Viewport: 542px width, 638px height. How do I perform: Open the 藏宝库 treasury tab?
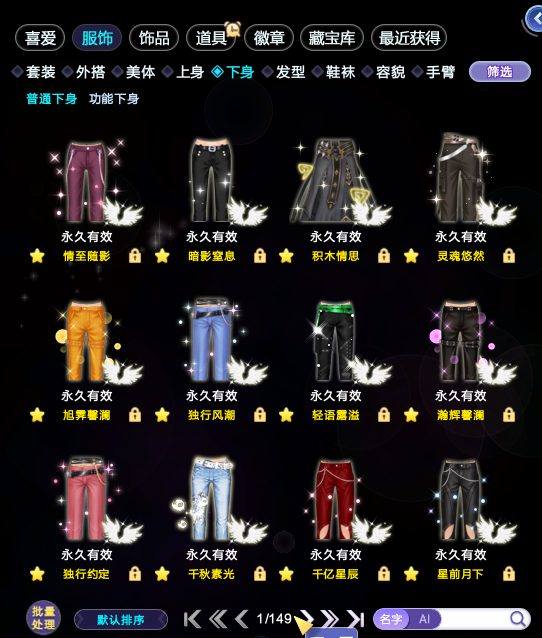pos(332,38)
